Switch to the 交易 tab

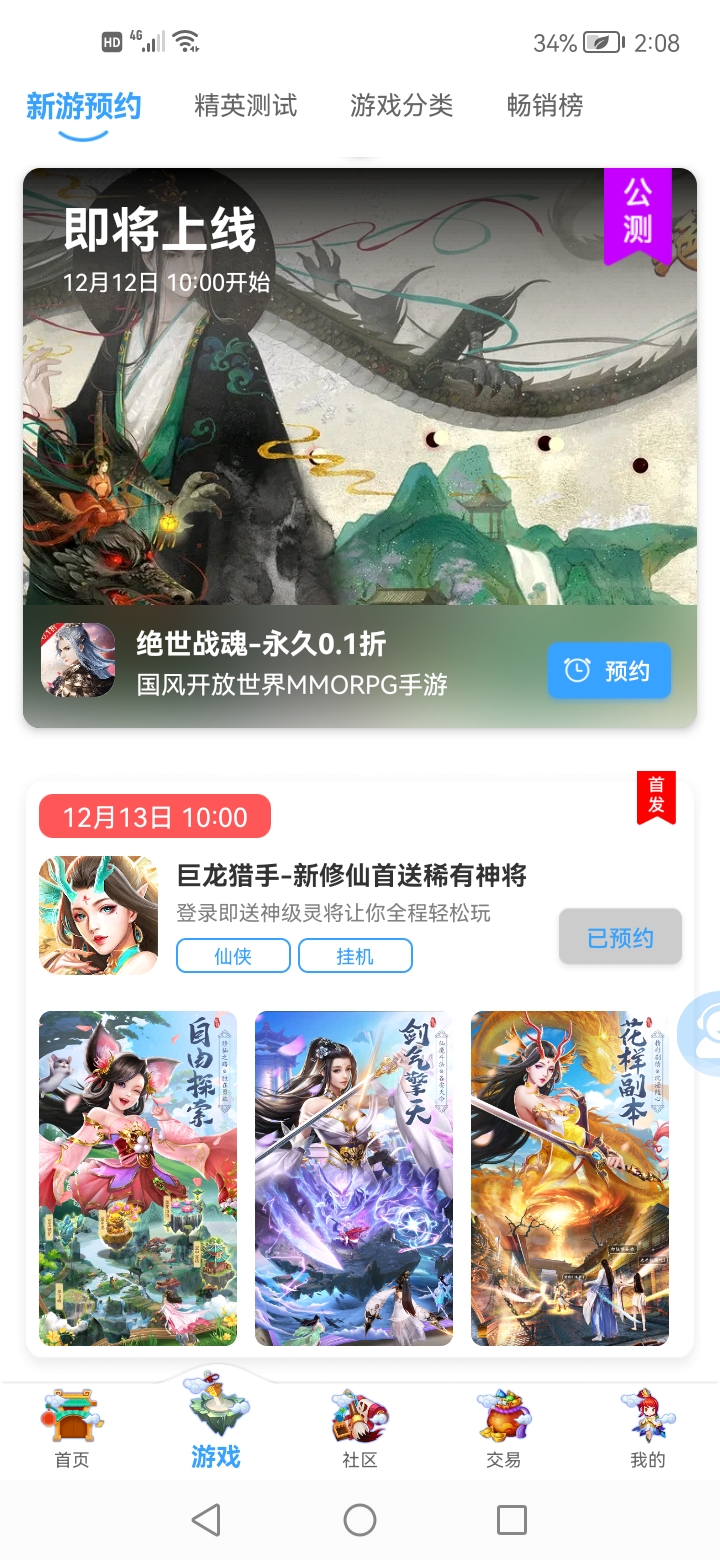click(x=504, y=1430)
